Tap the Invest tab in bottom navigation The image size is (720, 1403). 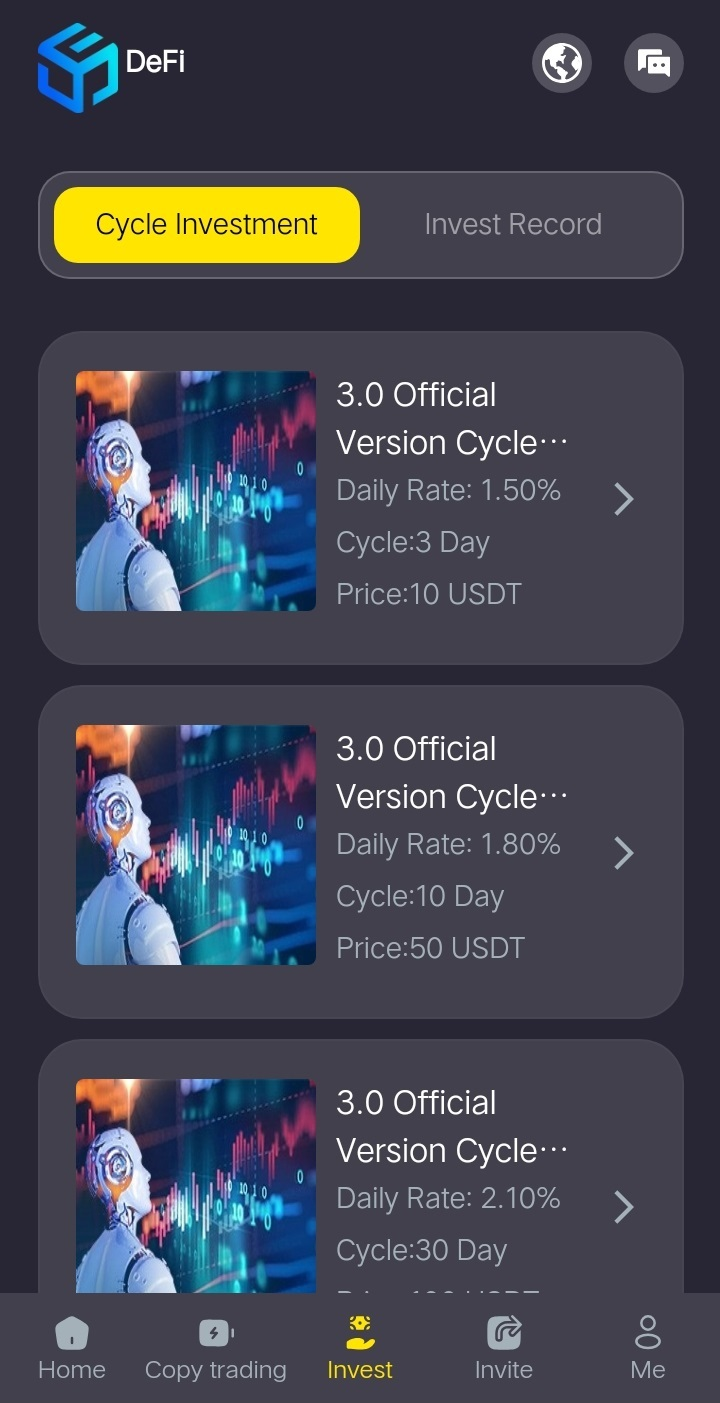(360, 1348)
